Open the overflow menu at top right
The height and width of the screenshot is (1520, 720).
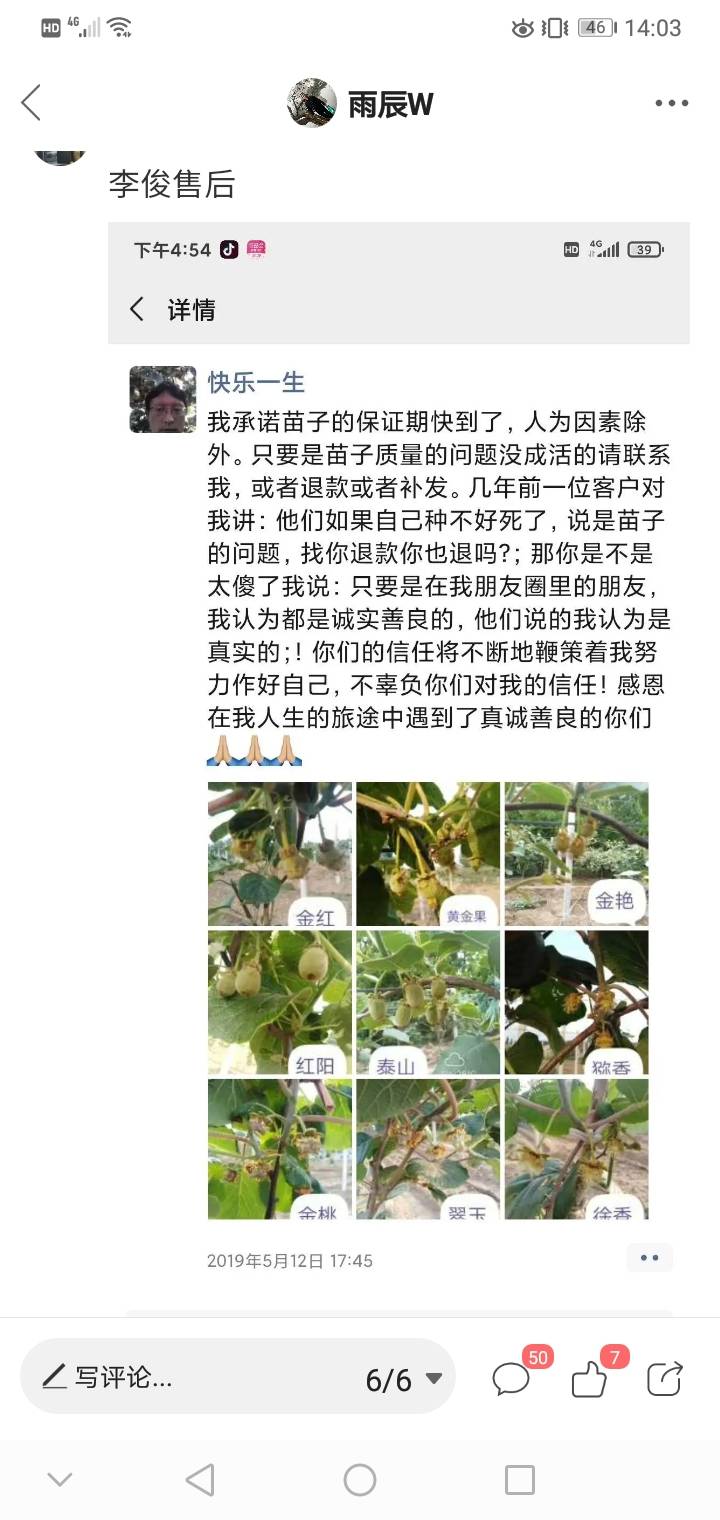pyautogui.click(x=671, y=103)
